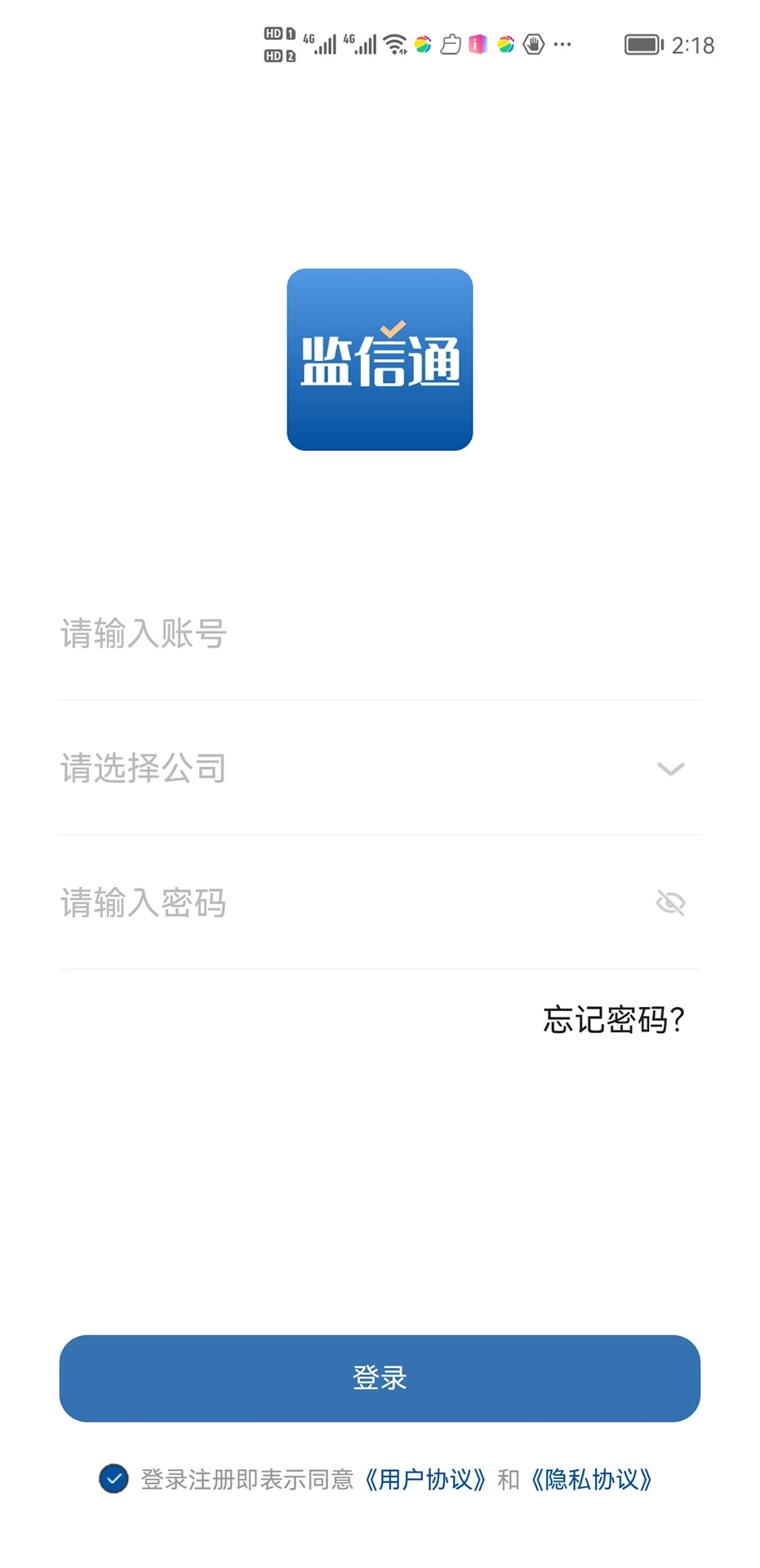This screenshot has width=760, height=1568.
Task: Open the 请选择公司 company dropdown
Action: [x=327, y=768]
